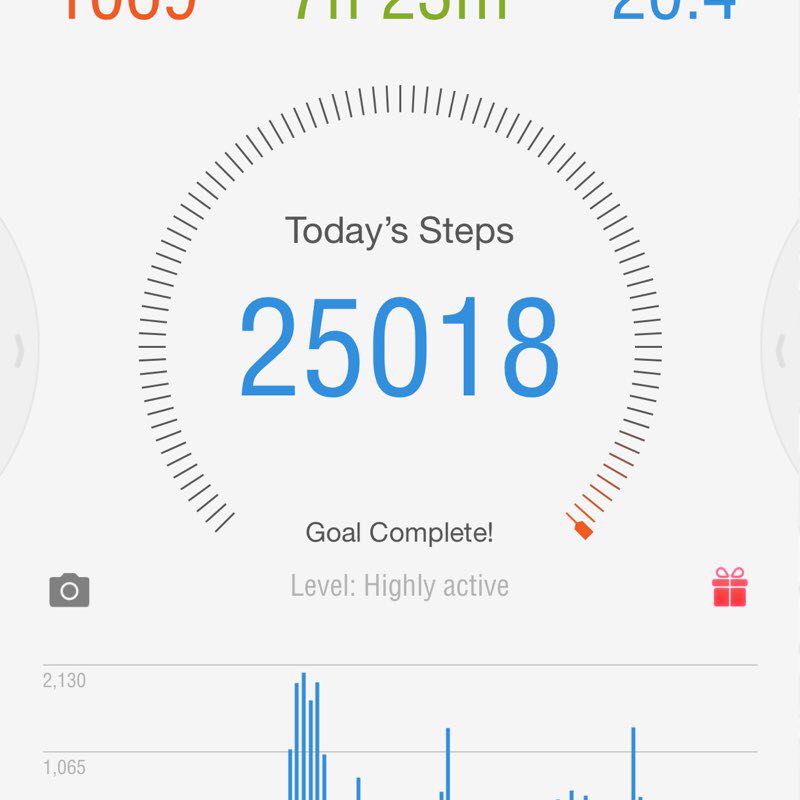Image resolution: width=800 pixels, height=800 pixels.
Task: Open the red gift box rewards
Action: point(730,587)
